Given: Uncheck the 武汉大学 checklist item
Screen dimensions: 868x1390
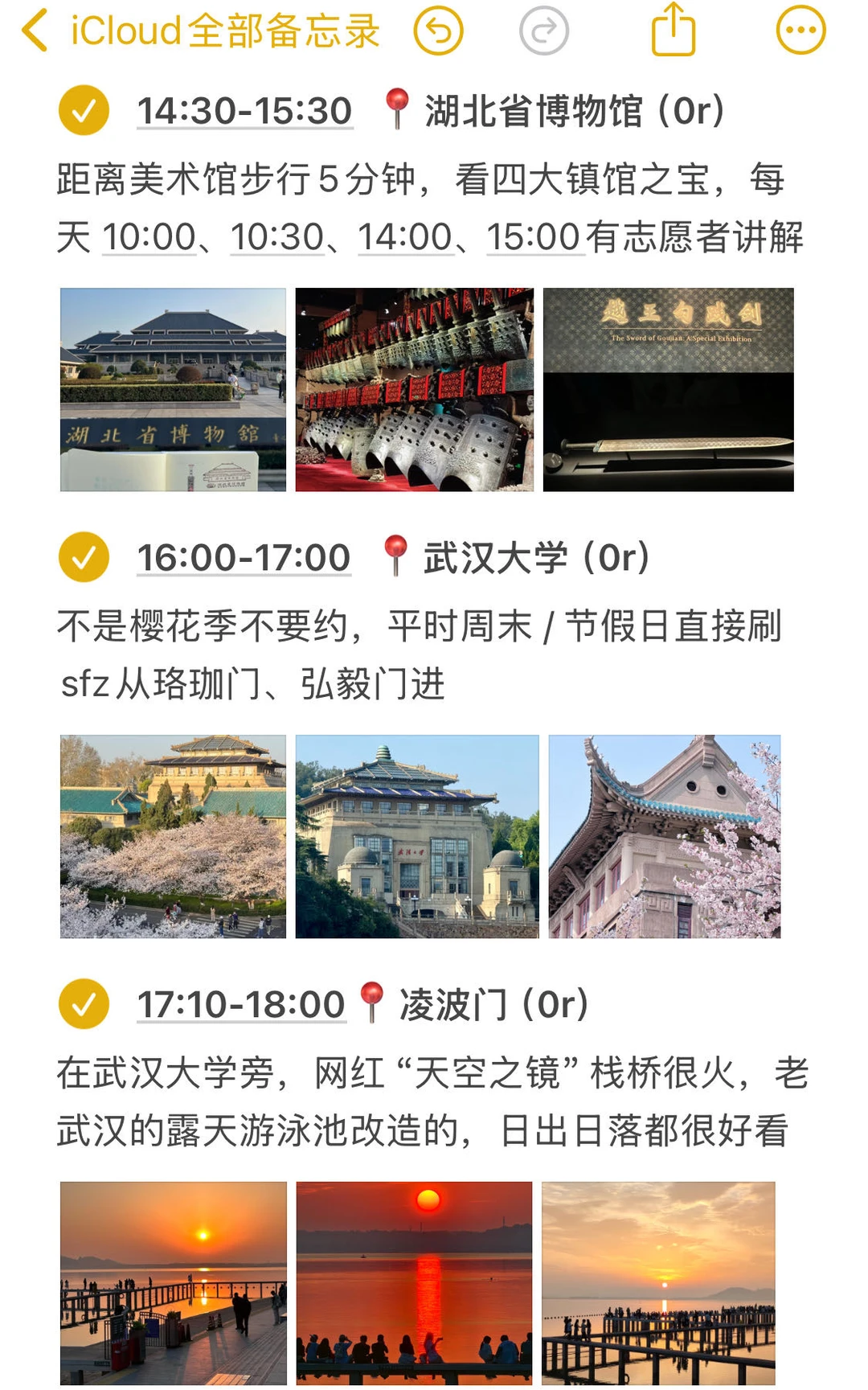Looking at the screenshot, I should point(84,557).
